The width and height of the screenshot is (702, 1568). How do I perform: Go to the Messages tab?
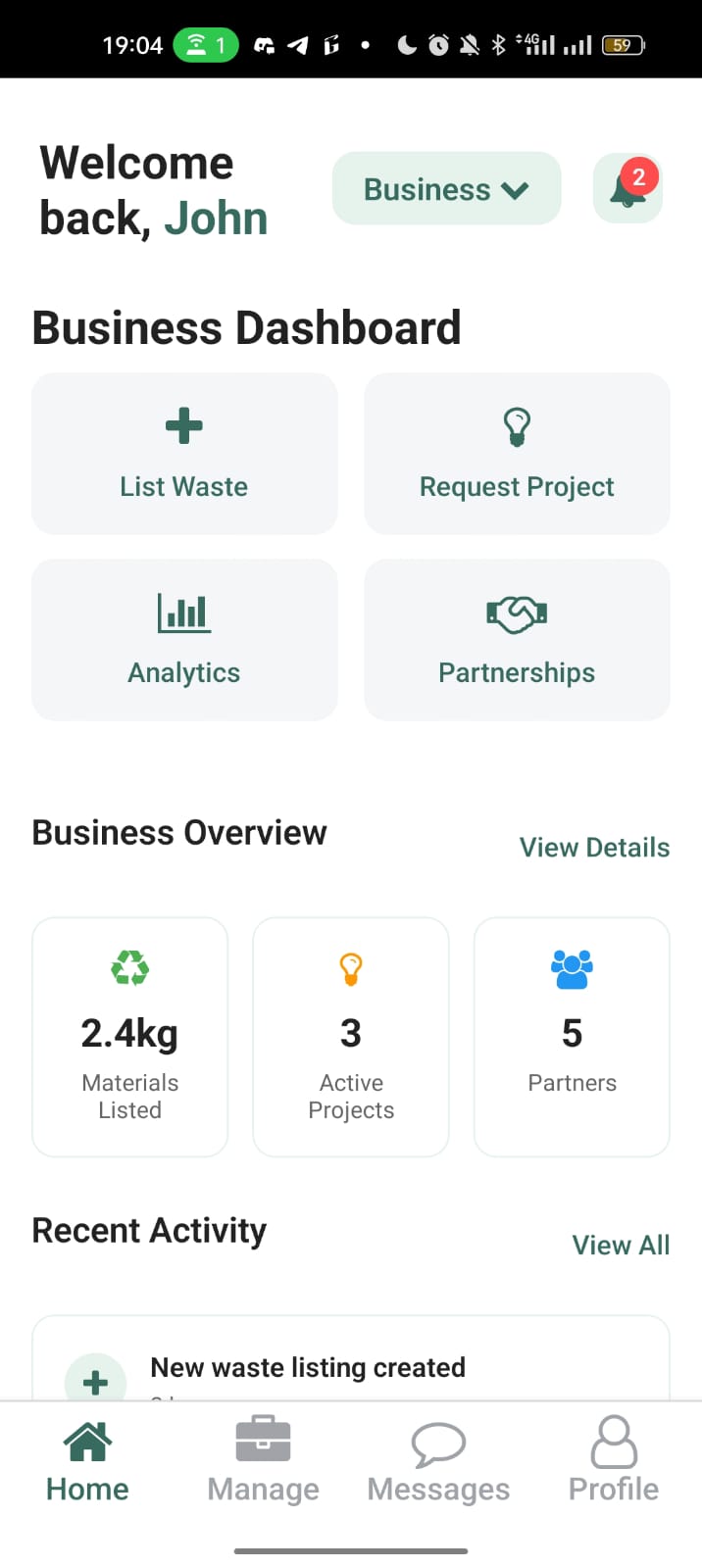[x=438, y=1460]
